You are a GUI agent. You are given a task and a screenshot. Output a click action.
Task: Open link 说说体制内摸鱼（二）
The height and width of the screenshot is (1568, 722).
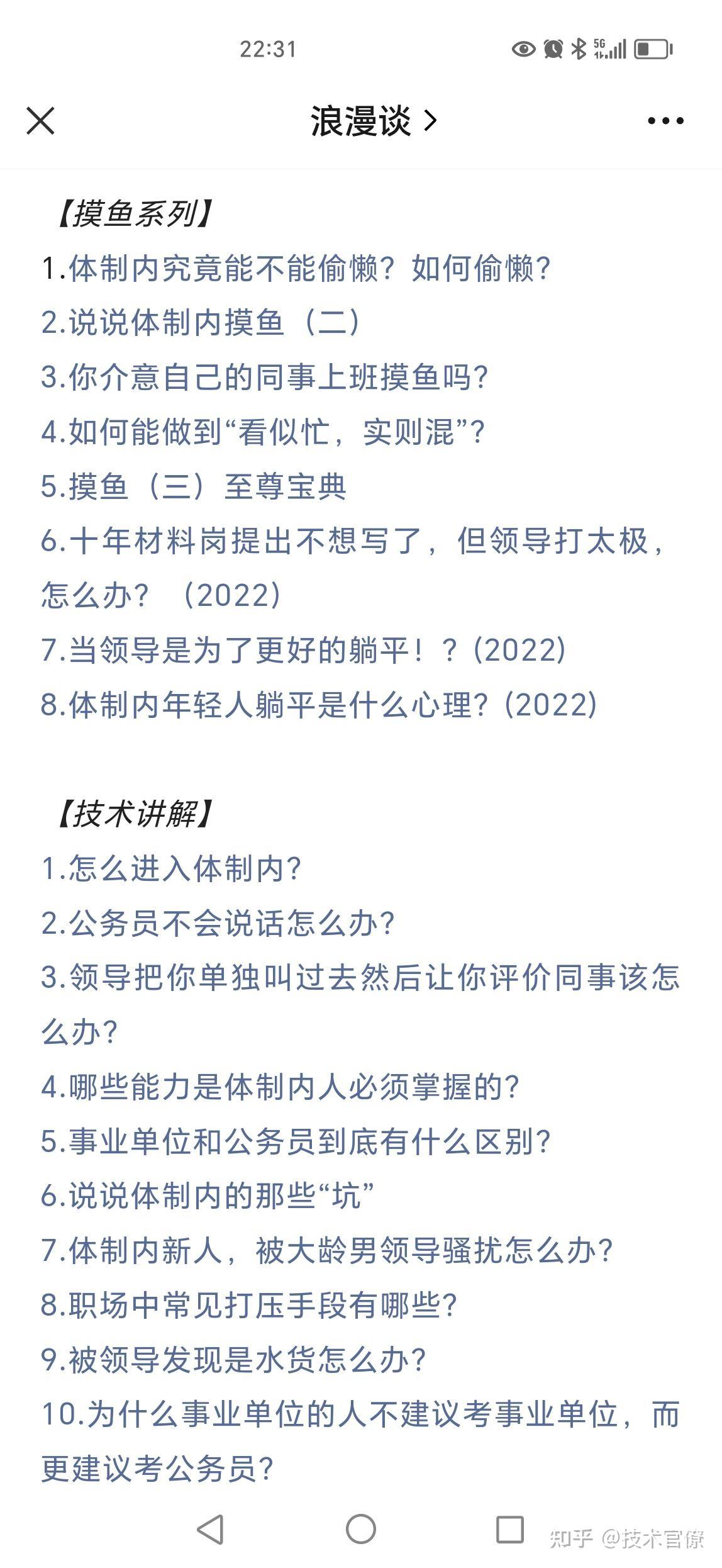tap(202, 323)
